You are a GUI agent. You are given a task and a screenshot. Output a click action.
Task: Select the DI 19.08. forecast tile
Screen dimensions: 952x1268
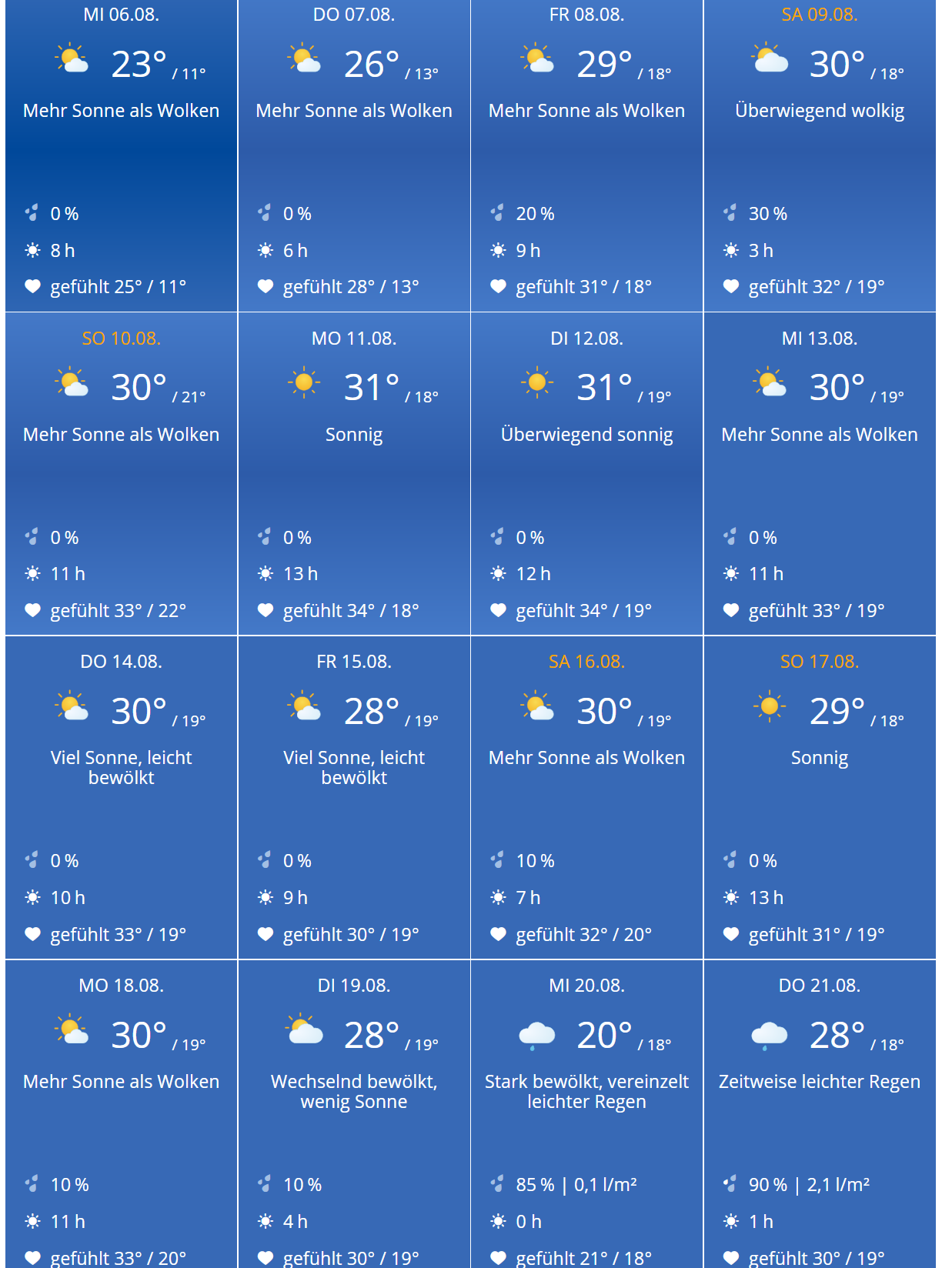point(354,1123)
